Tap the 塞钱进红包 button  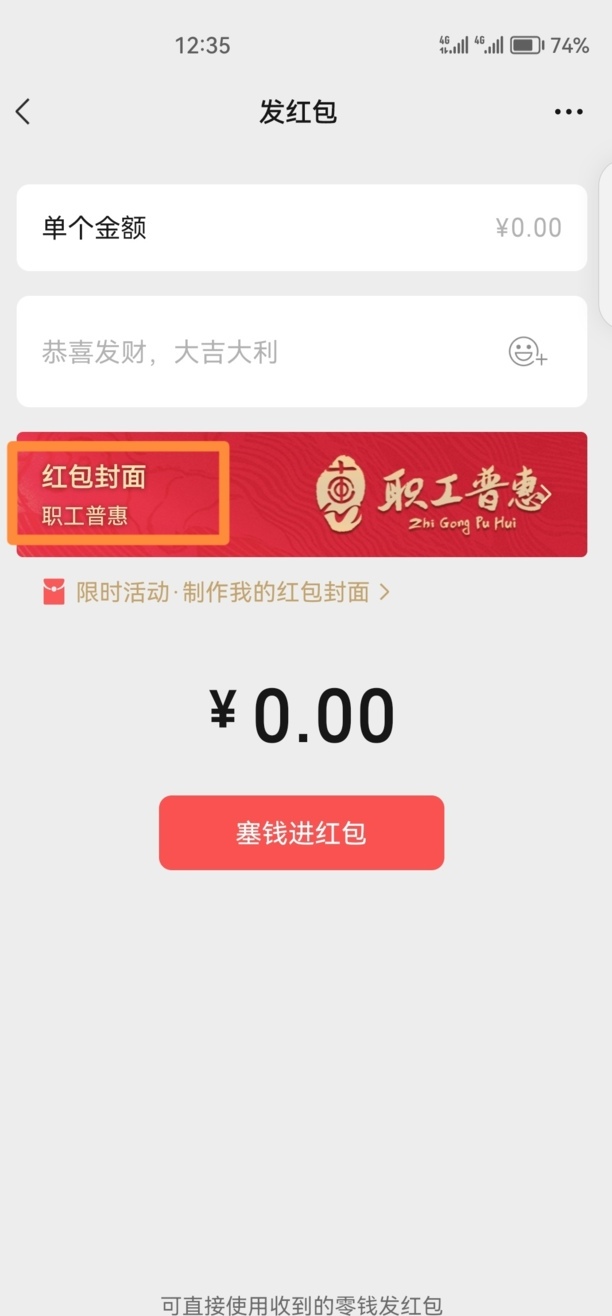301,833
